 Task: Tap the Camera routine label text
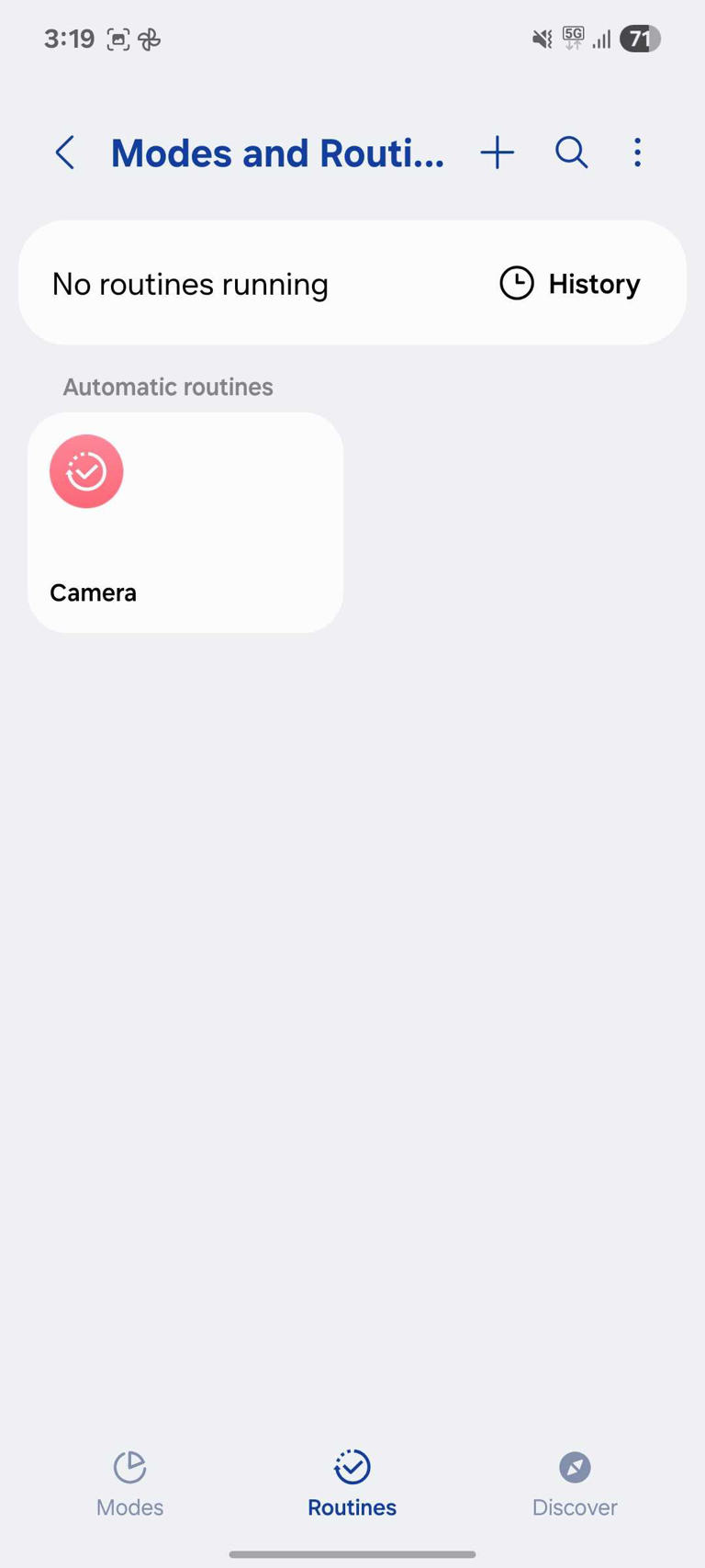[92, 592]
